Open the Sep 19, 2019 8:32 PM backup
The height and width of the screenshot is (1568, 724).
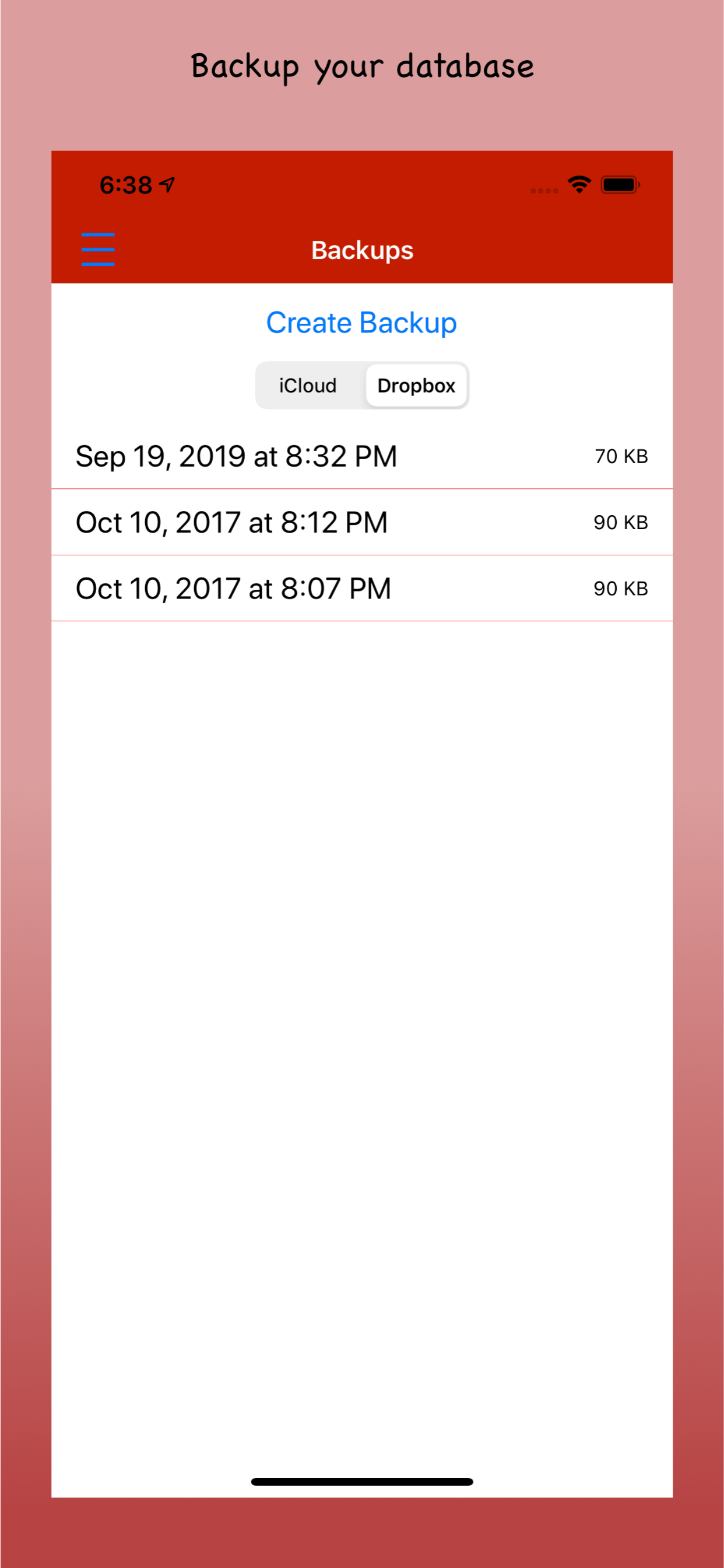pos(362,456)
